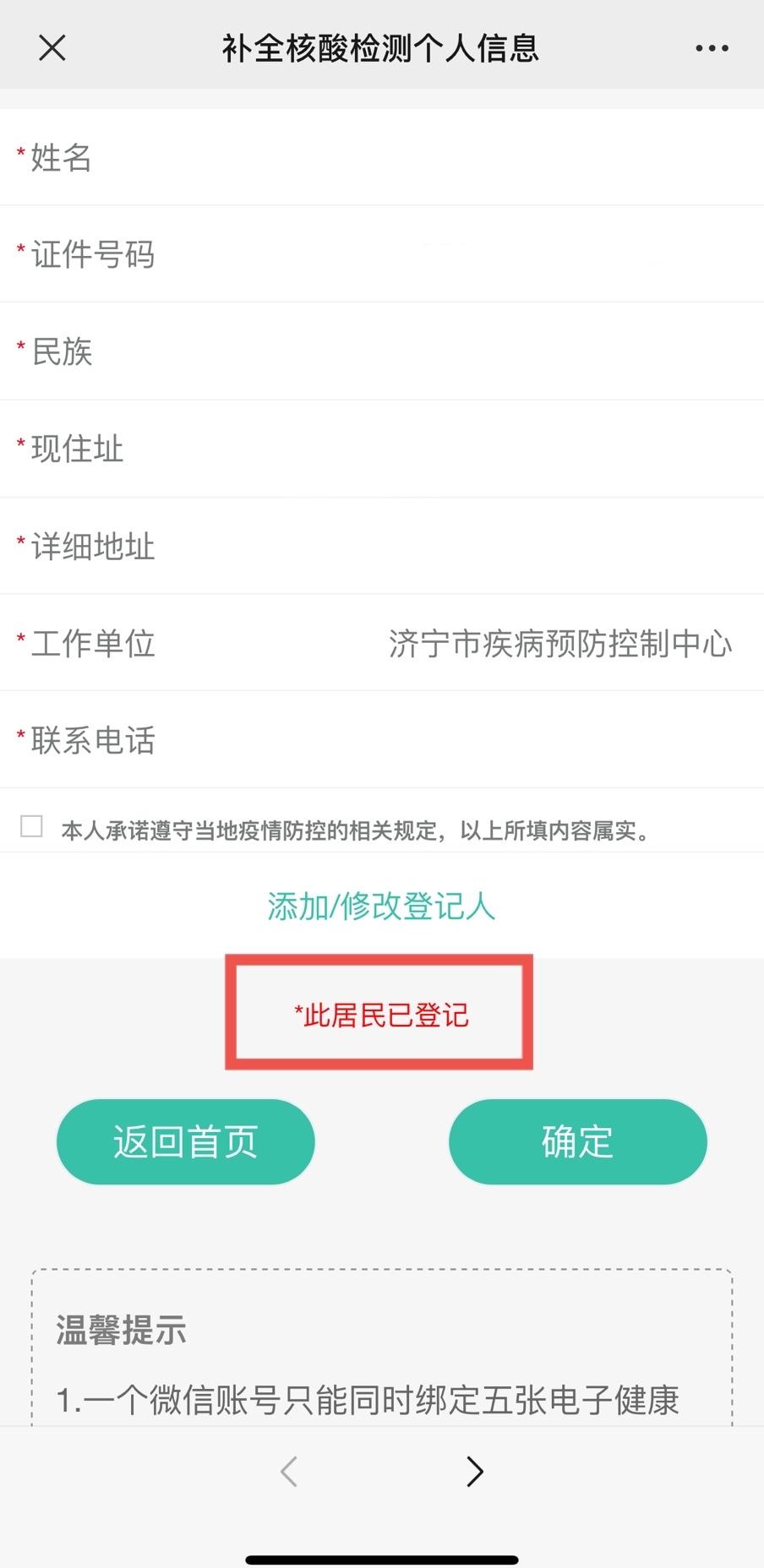Click the 联系电话 phone number field
This screenshot has height=1568, width=764.
(382, 741)
